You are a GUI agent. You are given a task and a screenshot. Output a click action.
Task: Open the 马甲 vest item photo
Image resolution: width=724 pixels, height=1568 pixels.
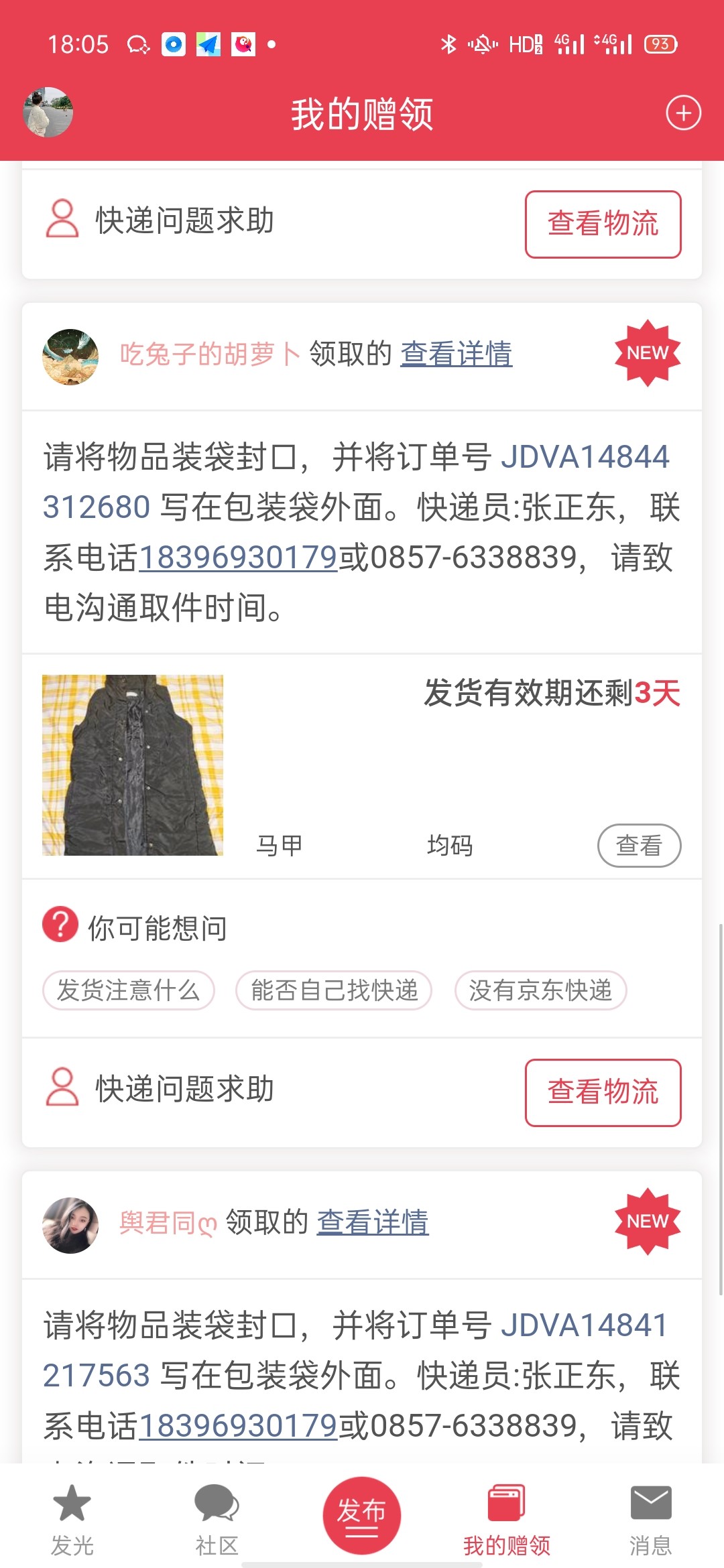[133, 765]
